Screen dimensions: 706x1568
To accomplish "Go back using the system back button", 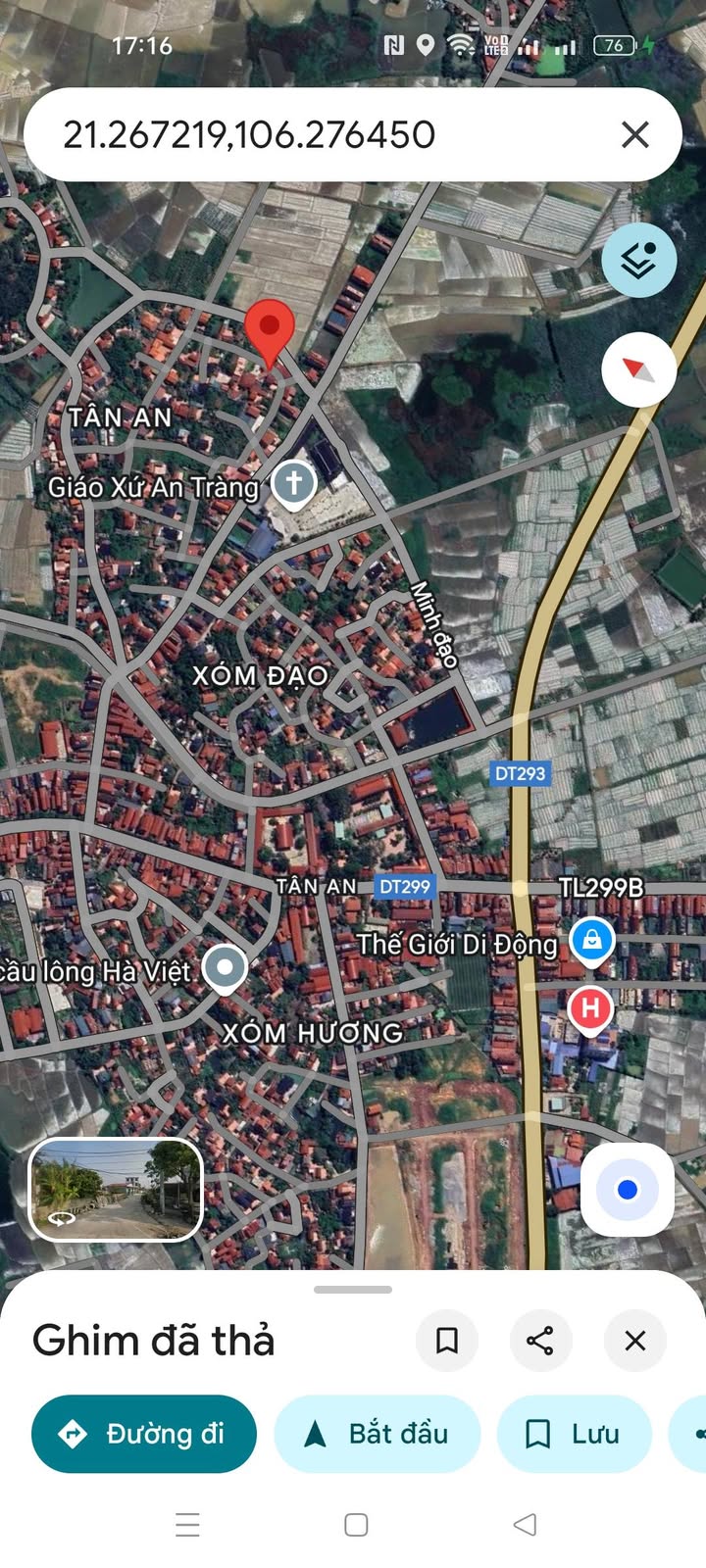I will click(x=526, y=1524).
